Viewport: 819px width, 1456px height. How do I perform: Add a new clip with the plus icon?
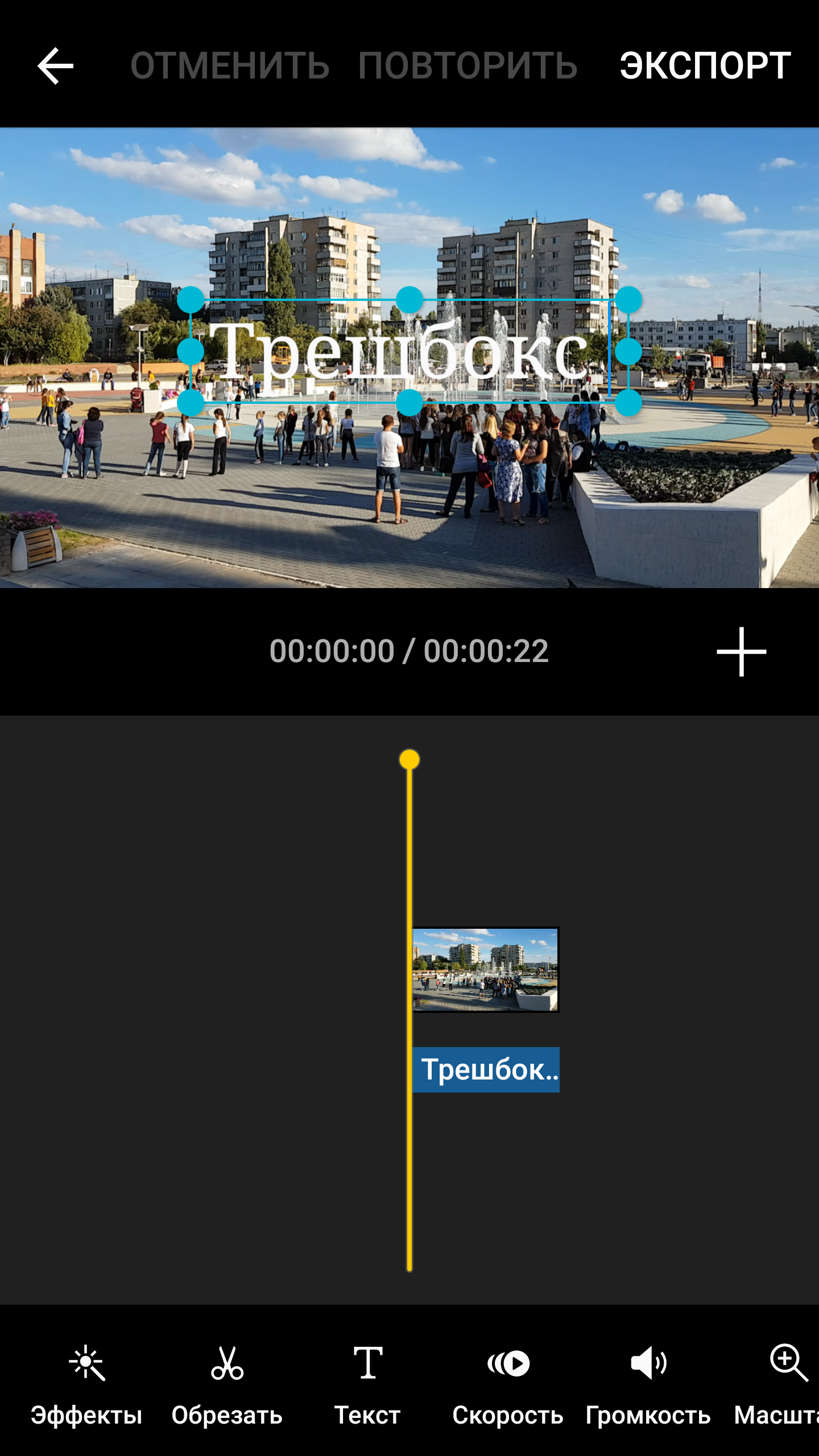click(741, 652)
